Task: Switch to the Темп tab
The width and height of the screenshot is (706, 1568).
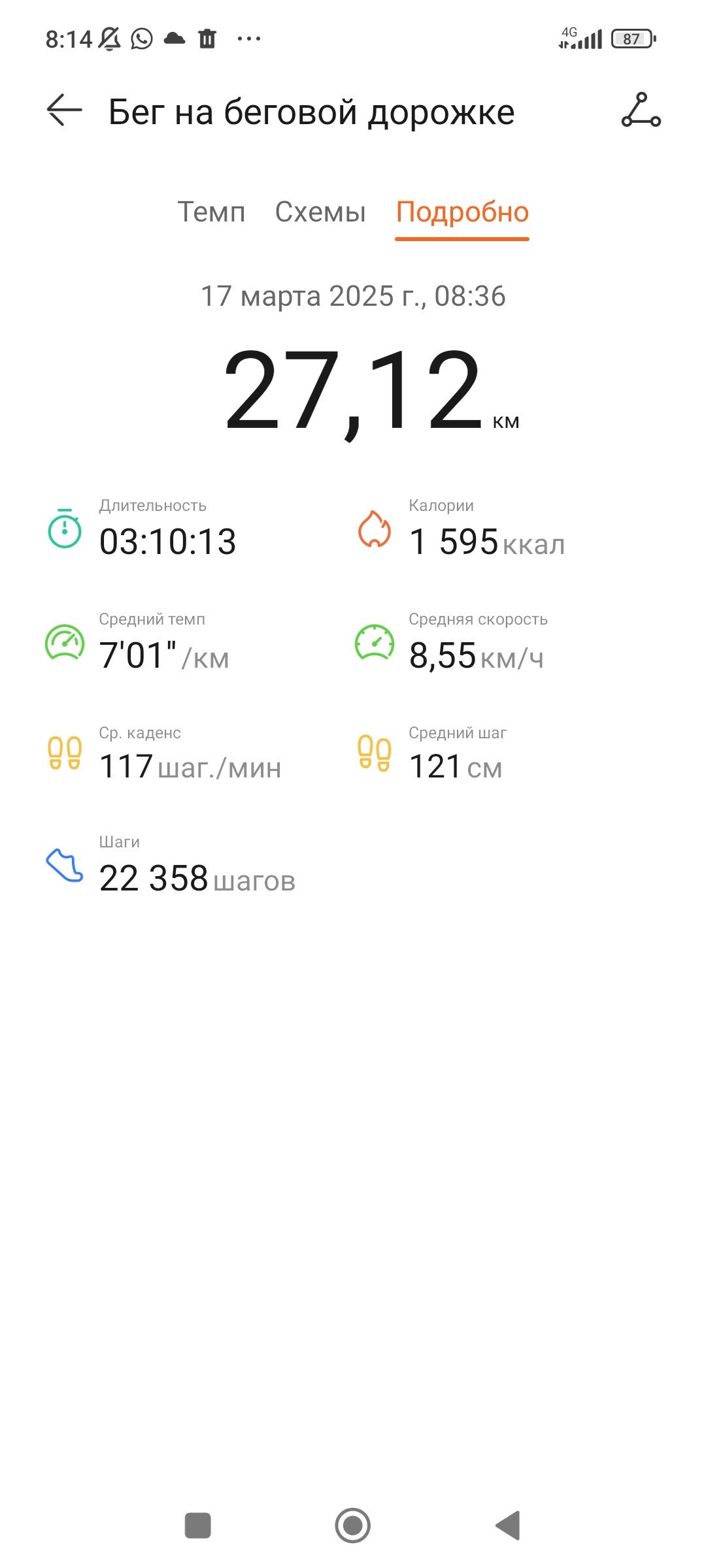Action: pos(211,212)
